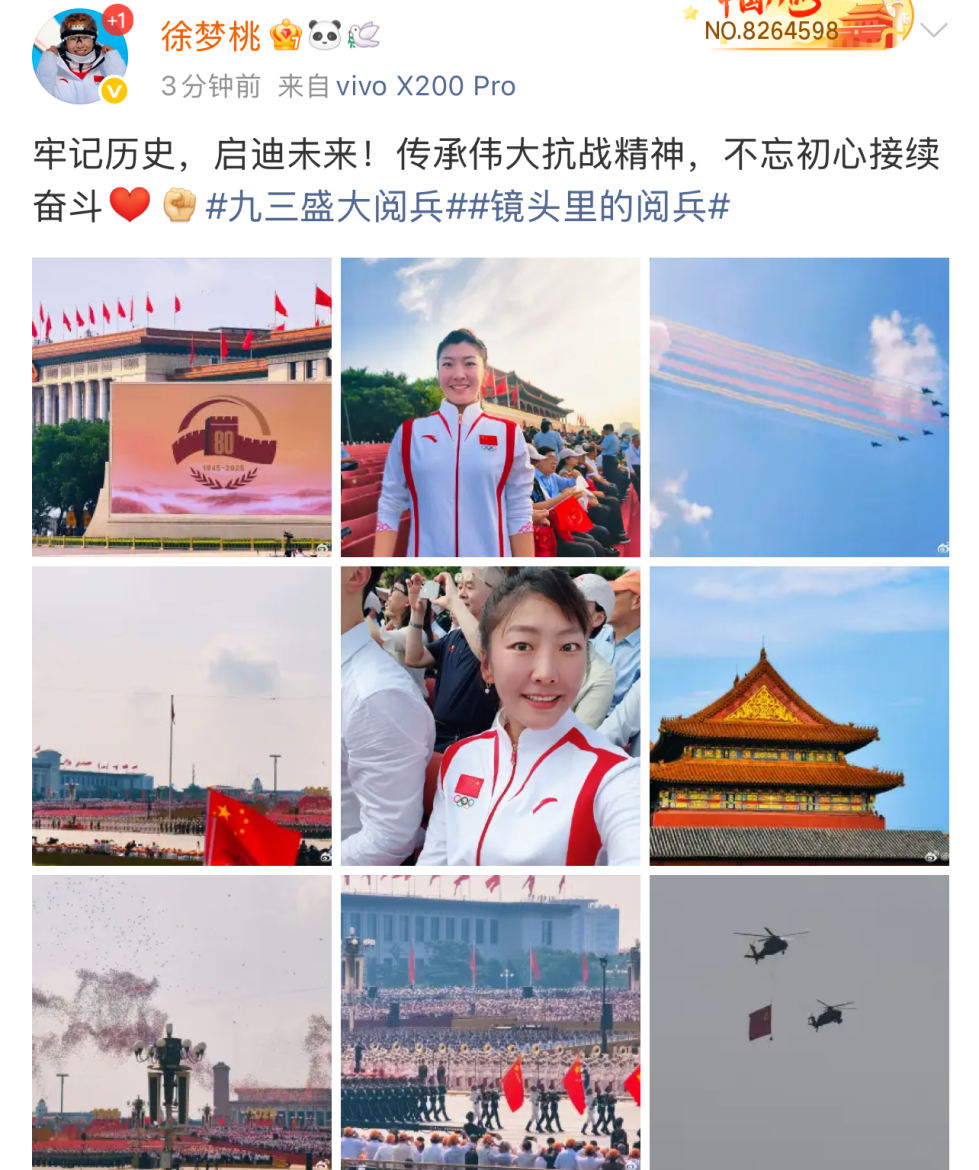The width and height of the screenshot is (979, 1170).
Task: Open hashtag #镜头里的阅兵#
Action: coord(588,207)
